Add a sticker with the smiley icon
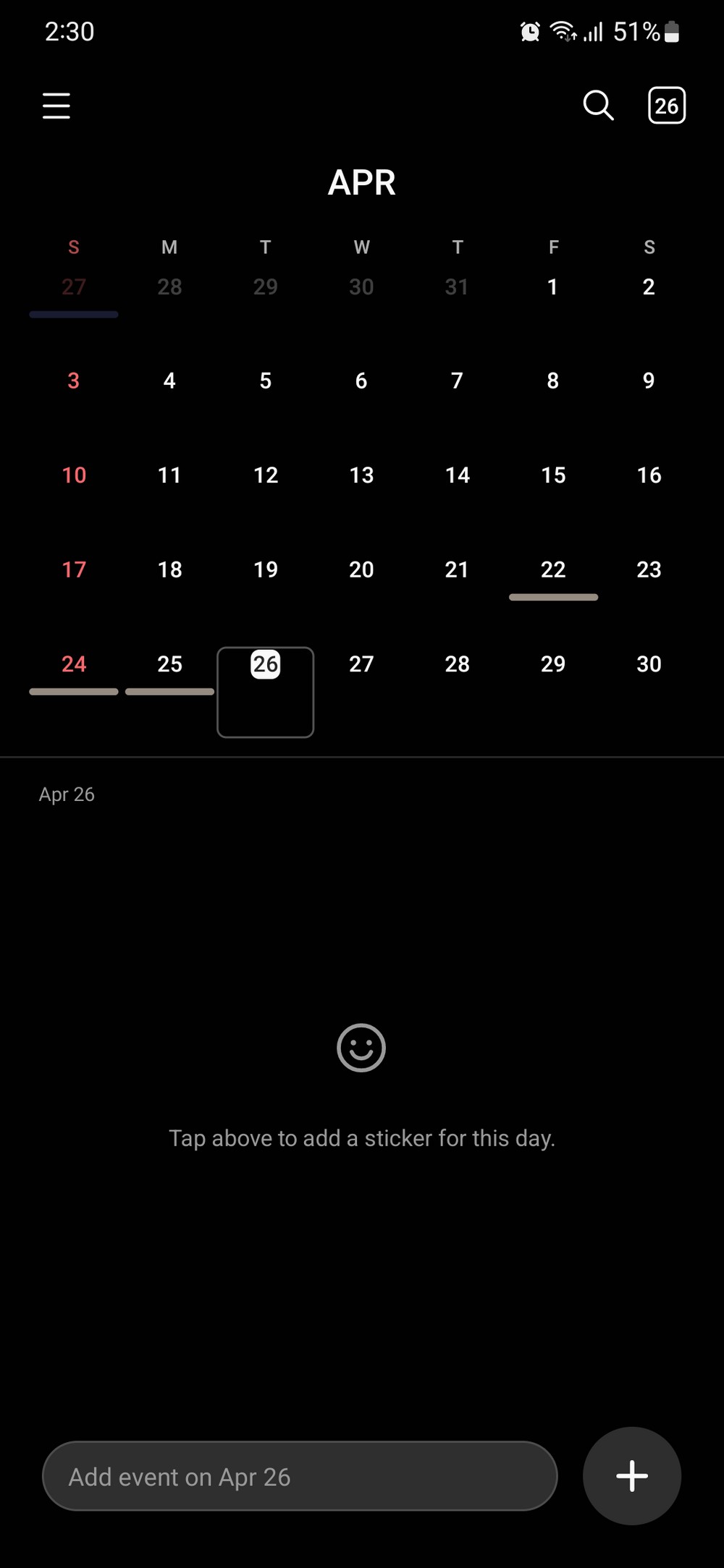Image resolution: width=724 pixels, height=1568 pixels. [x=361, y=1048]
